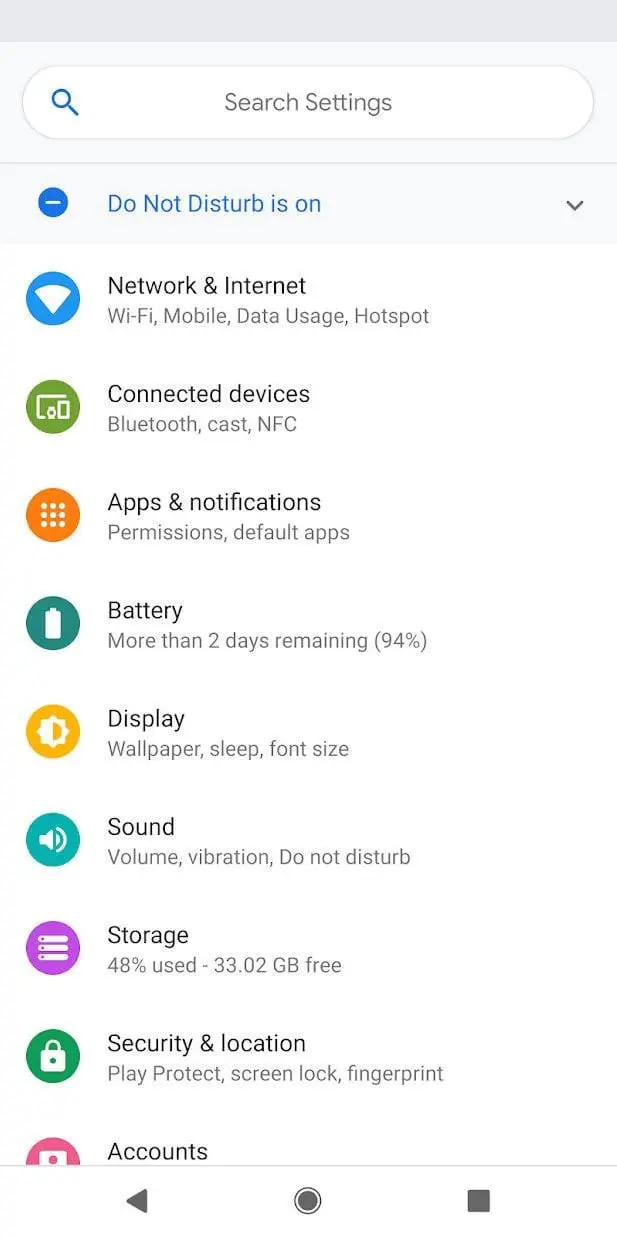The image size is (617, 1237).
Task: Open Security & location settings
Action: pyautogui.click(x=308, y=1056)
